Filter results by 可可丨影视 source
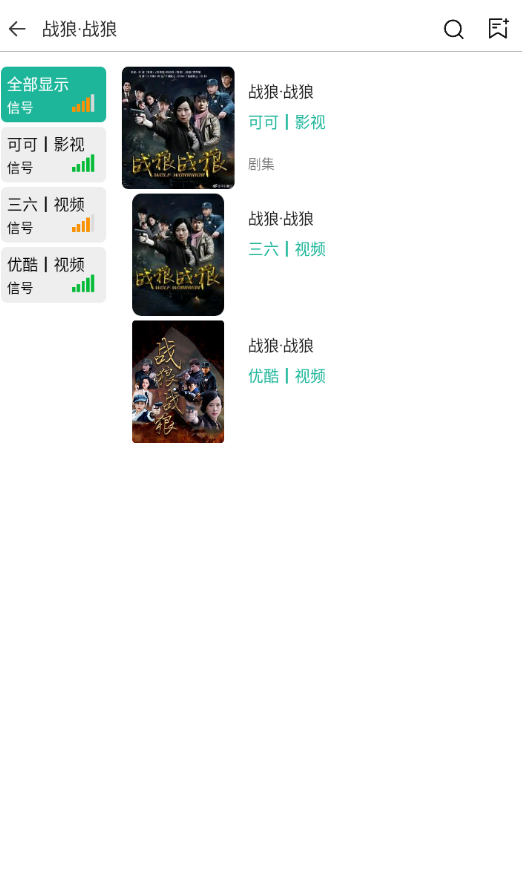The image size is (522, 895). coord(54,155)
